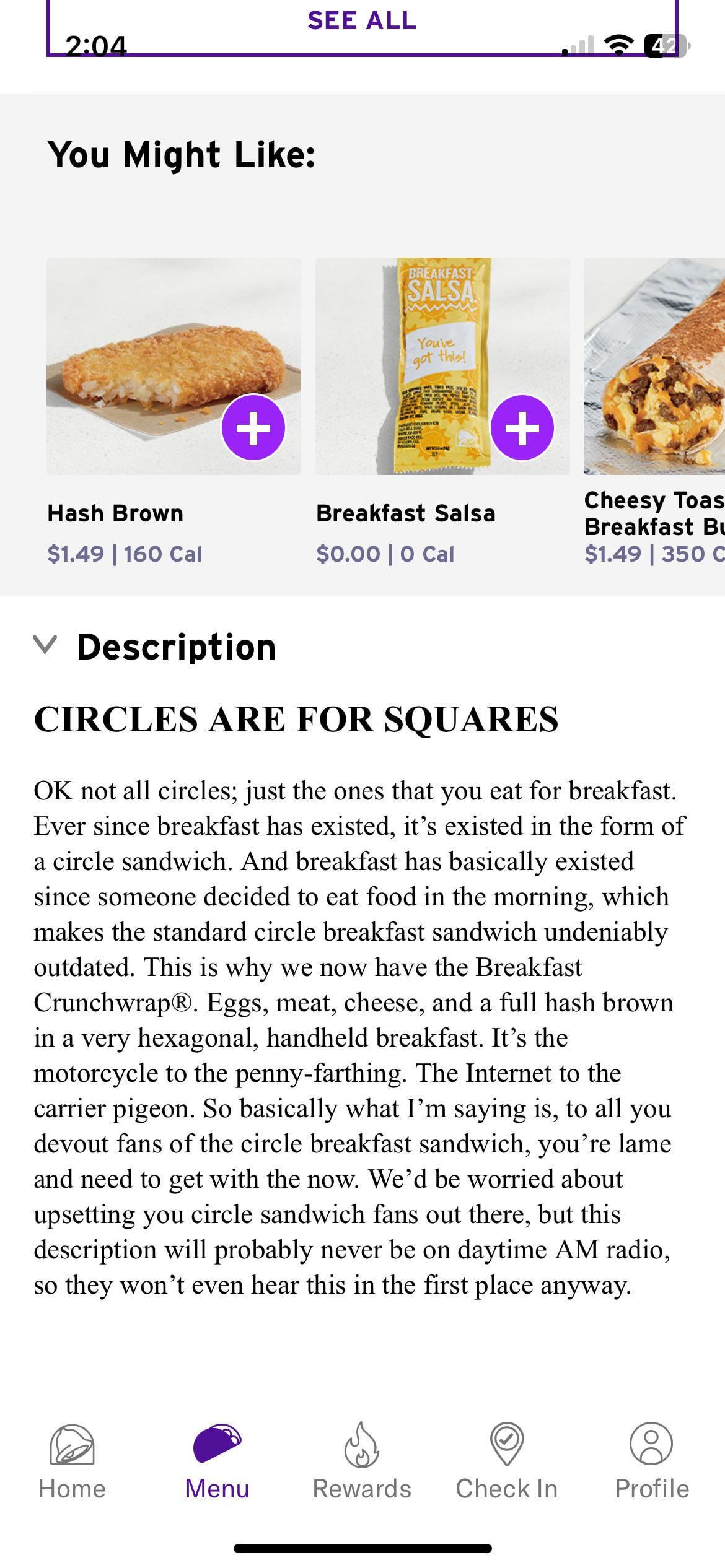Collapse the Description section

45,646
